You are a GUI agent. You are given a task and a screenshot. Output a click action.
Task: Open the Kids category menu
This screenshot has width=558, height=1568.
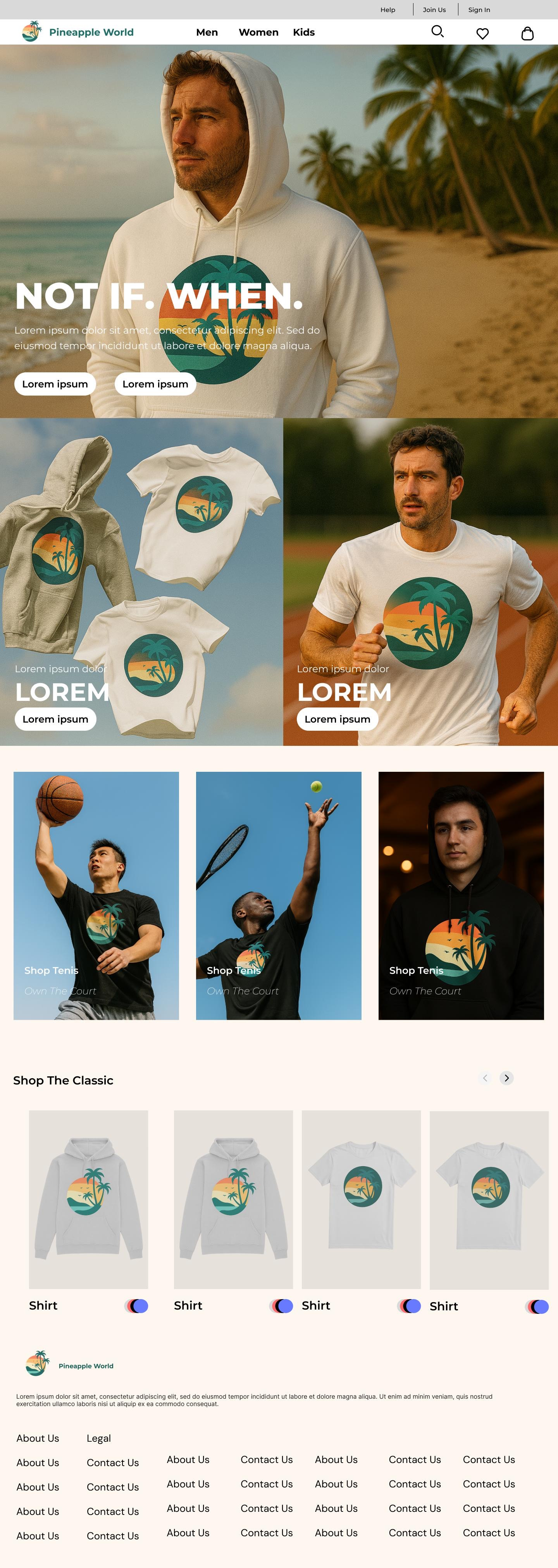pos(304,32)
